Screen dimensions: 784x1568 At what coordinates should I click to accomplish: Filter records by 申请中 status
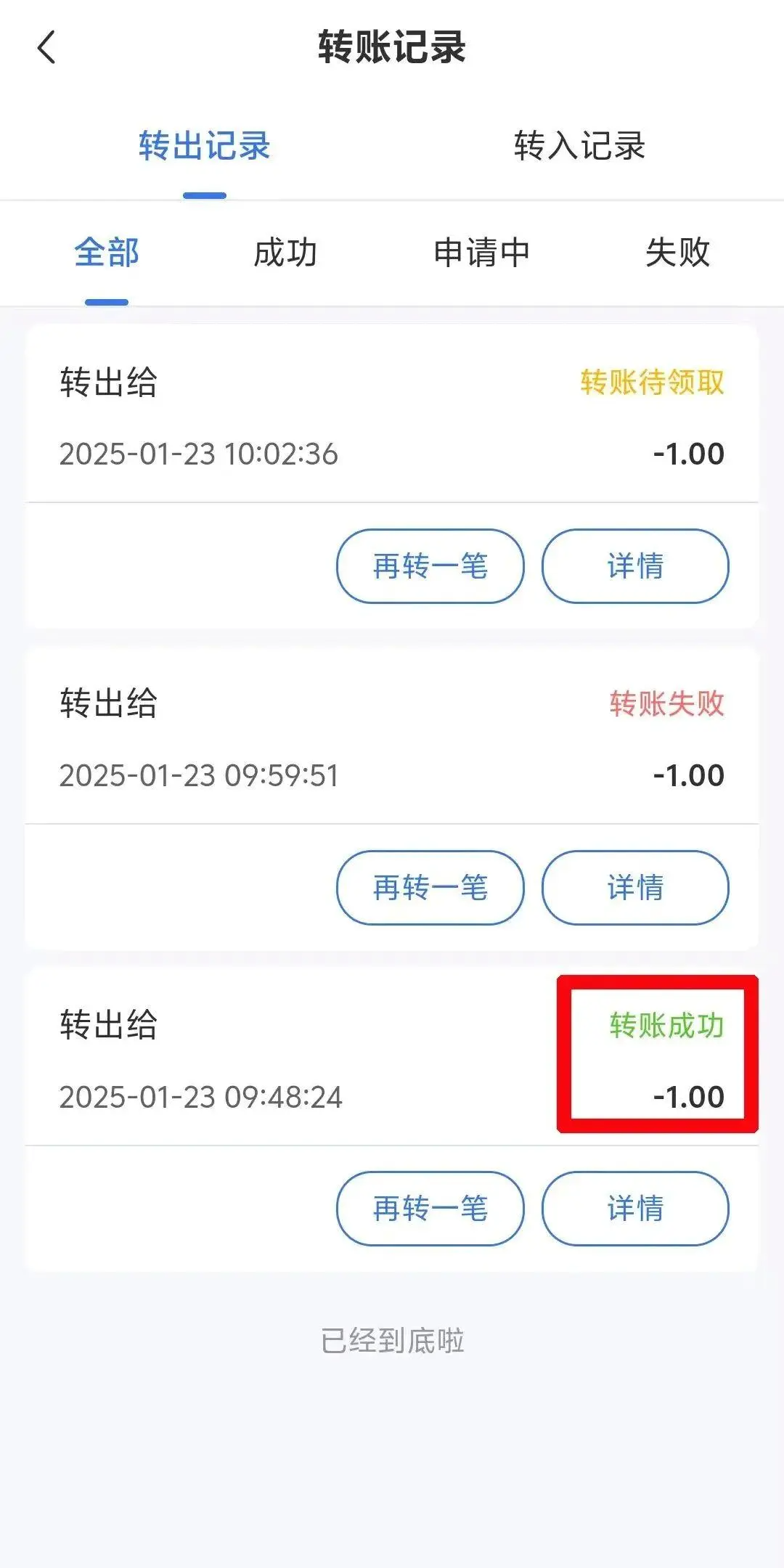[481, 253]
